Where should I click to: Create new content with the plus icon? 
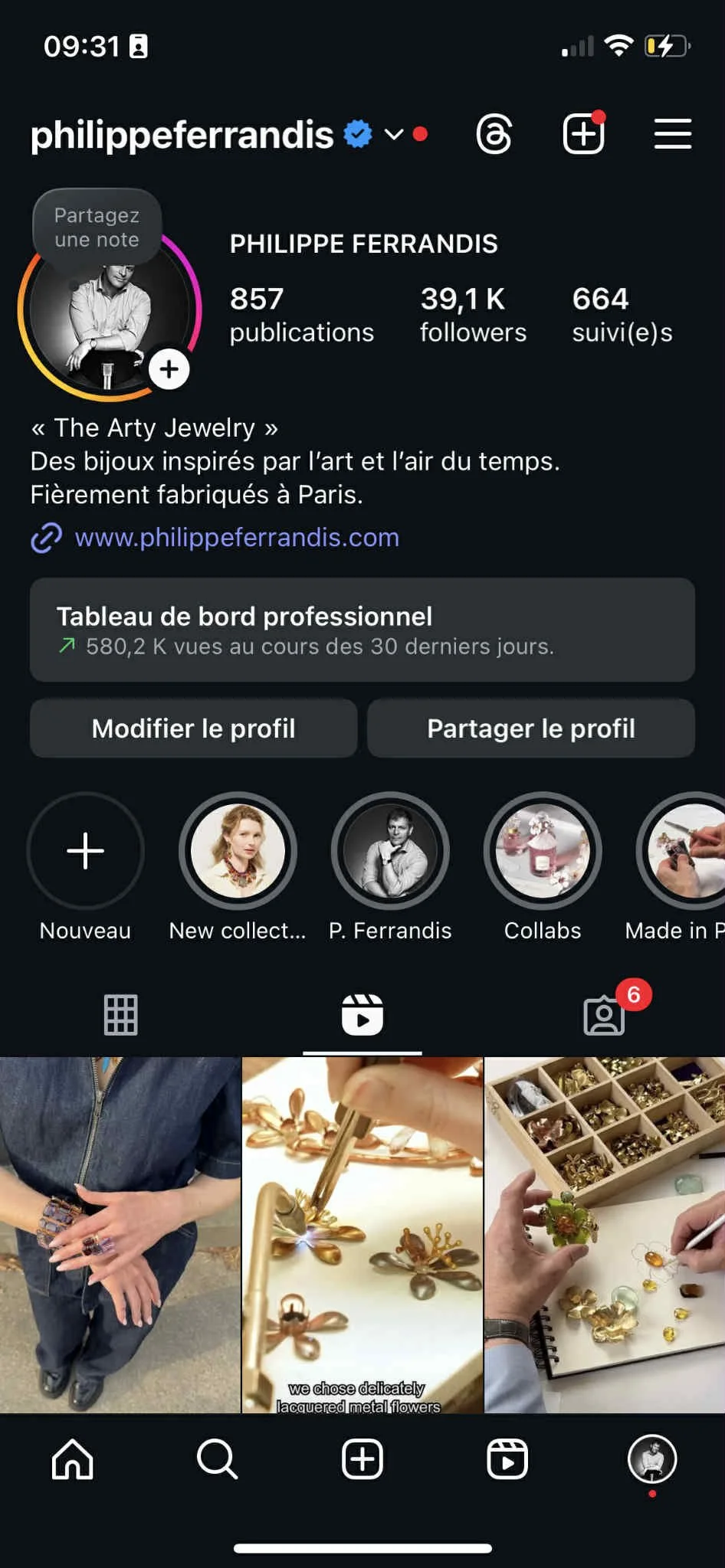click(x=584, y=135)
